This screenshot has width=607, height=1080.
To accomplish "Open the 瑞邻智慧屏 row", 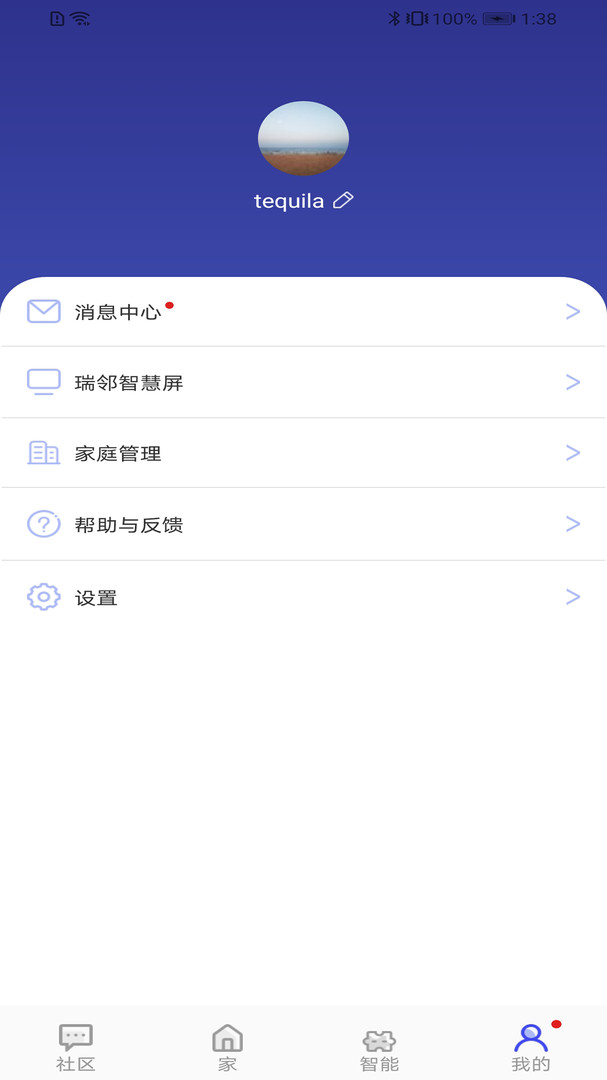I will (x=303, y=382).
